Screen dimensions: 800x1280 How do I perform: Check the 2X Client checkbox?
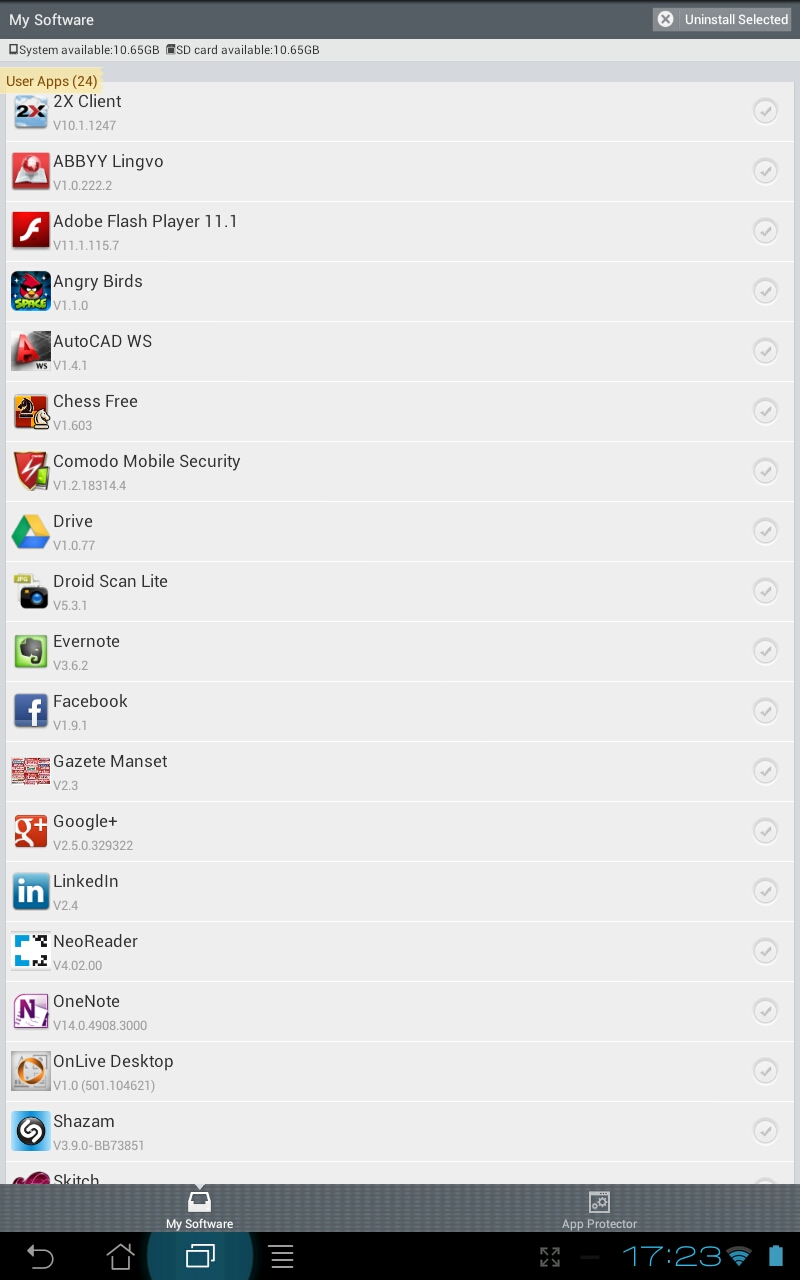765,111
